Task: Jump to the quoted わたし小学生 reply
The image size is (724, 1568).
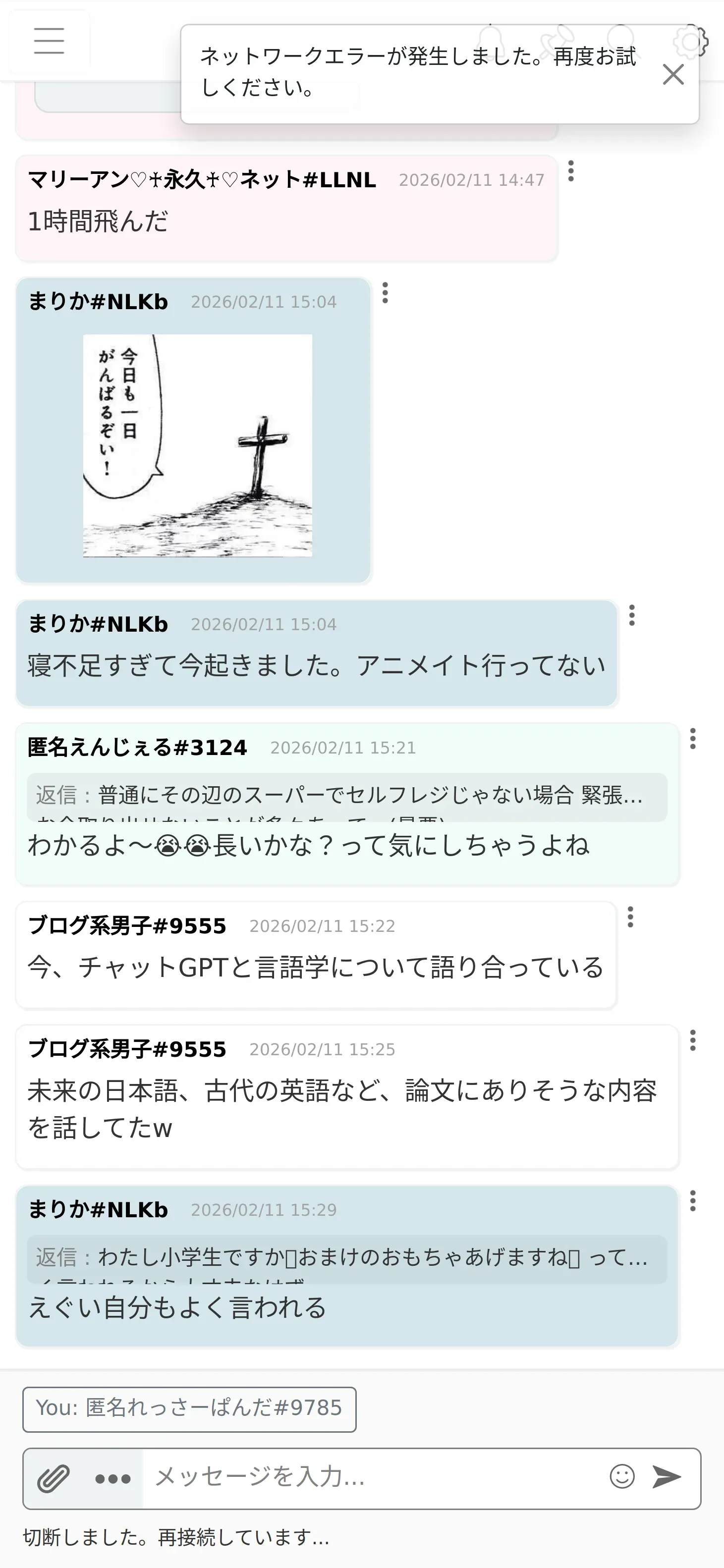Action: [x=346, y=1258]
